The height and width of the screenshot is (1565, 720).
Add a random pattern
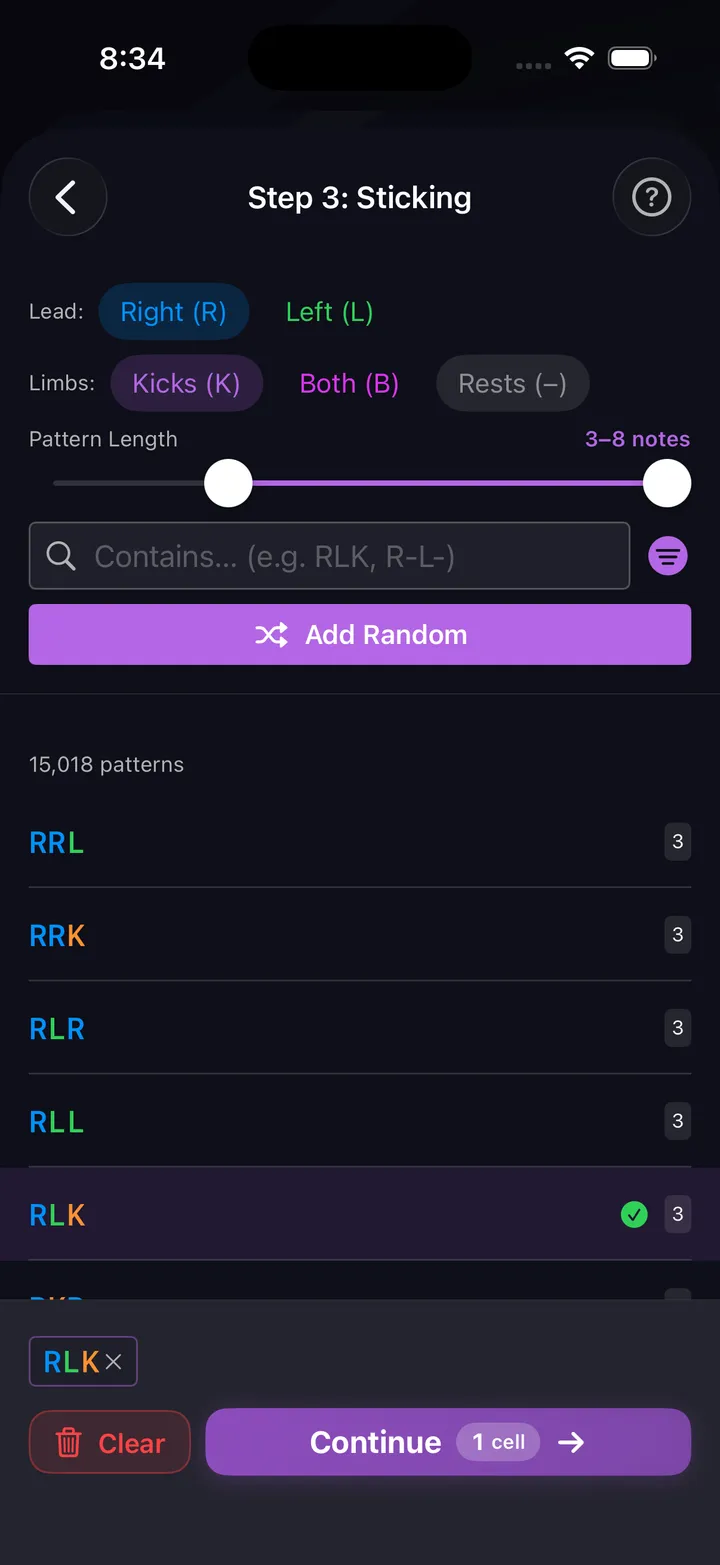point(360,634)
